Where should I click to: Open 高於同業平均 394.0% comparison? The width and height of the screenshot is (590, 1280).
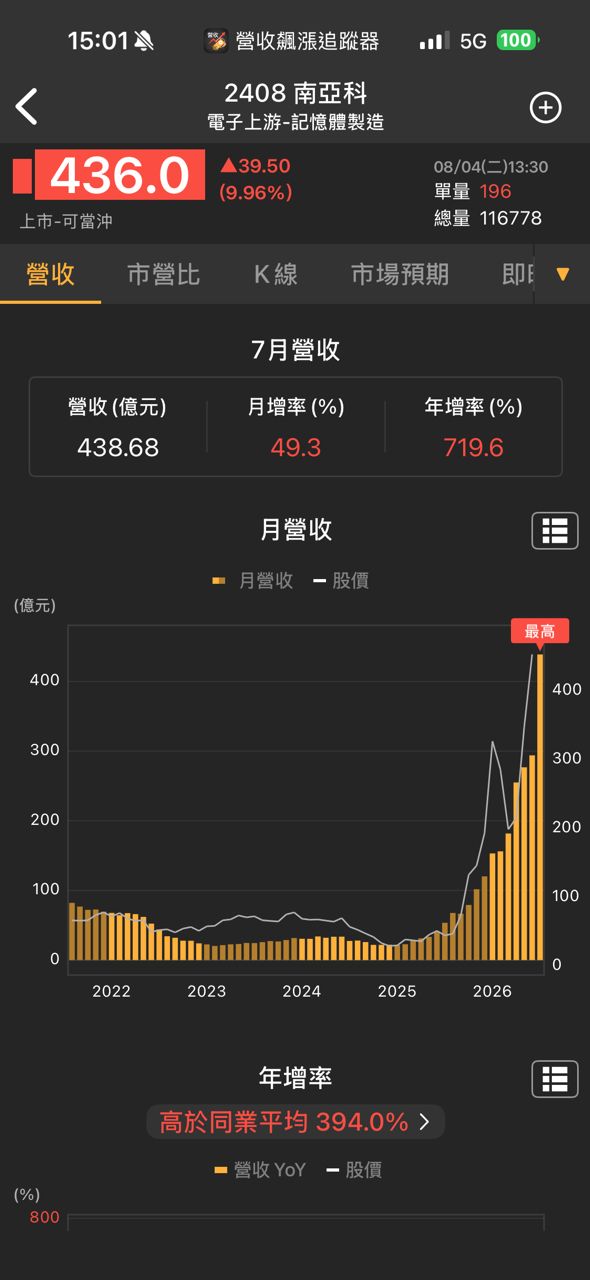[296, 1122]
